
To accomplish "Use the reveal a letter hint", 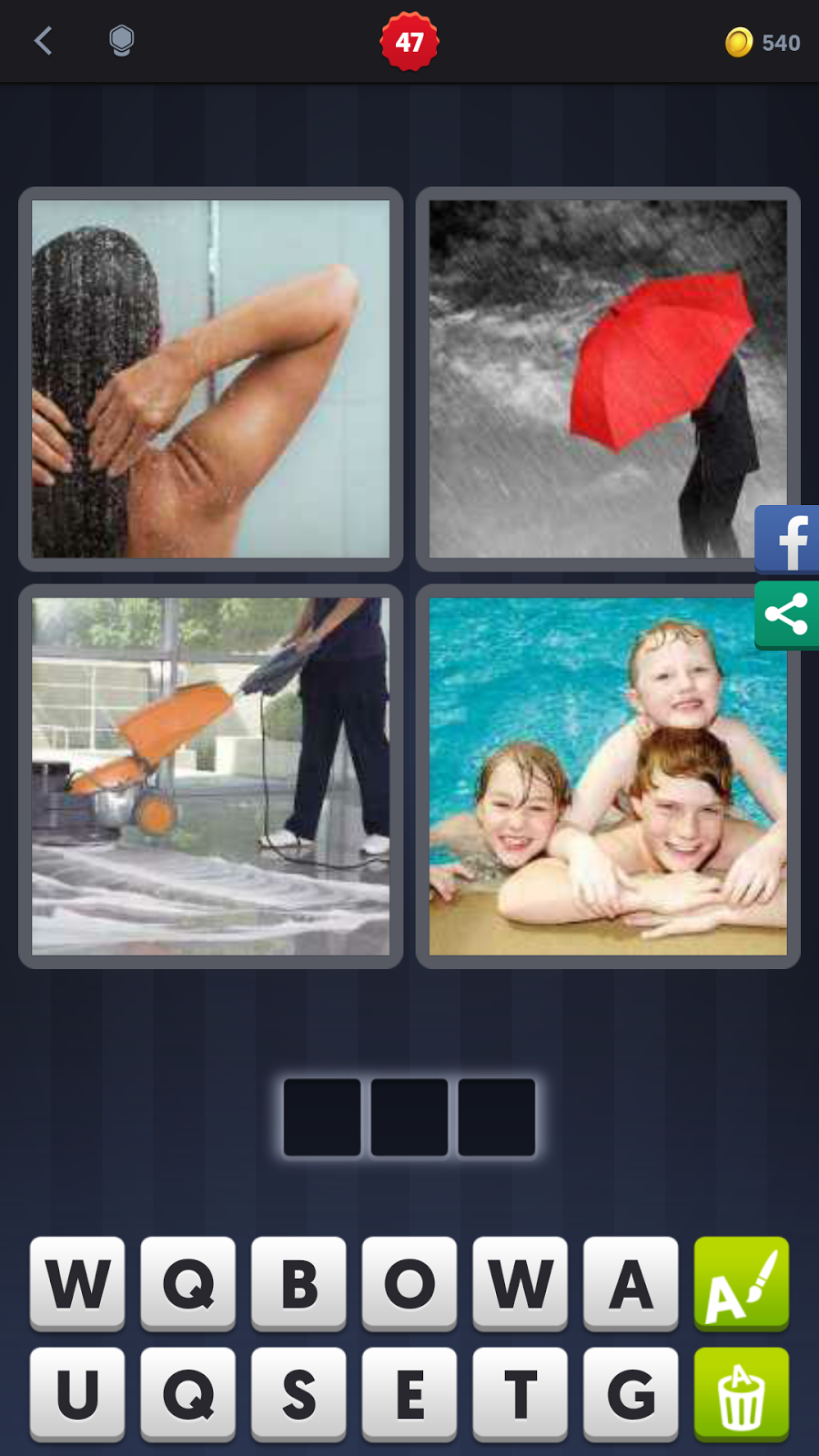I will 741,1283.
